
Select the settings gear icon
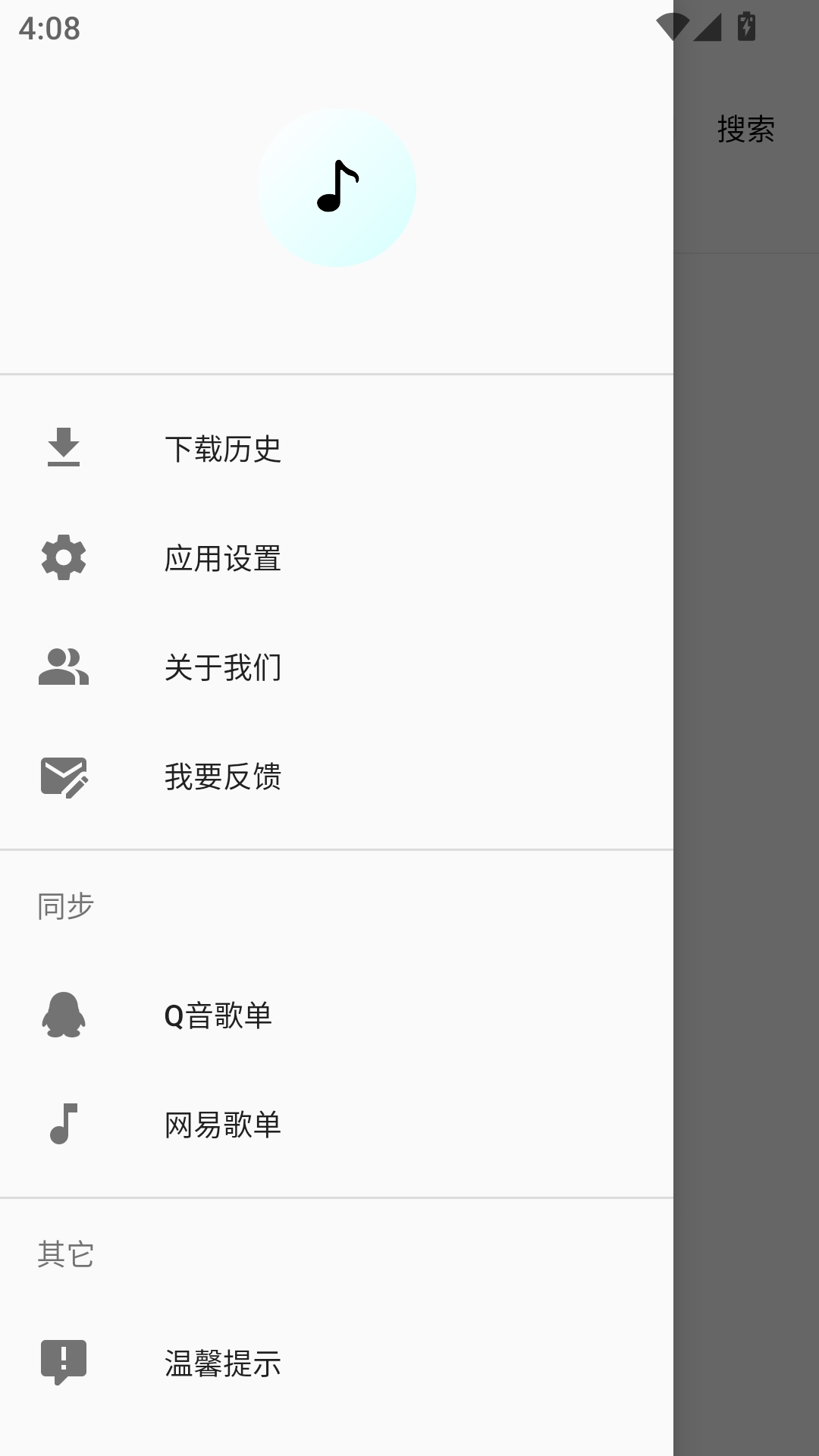pyautogui.click(x=64, y=559)
